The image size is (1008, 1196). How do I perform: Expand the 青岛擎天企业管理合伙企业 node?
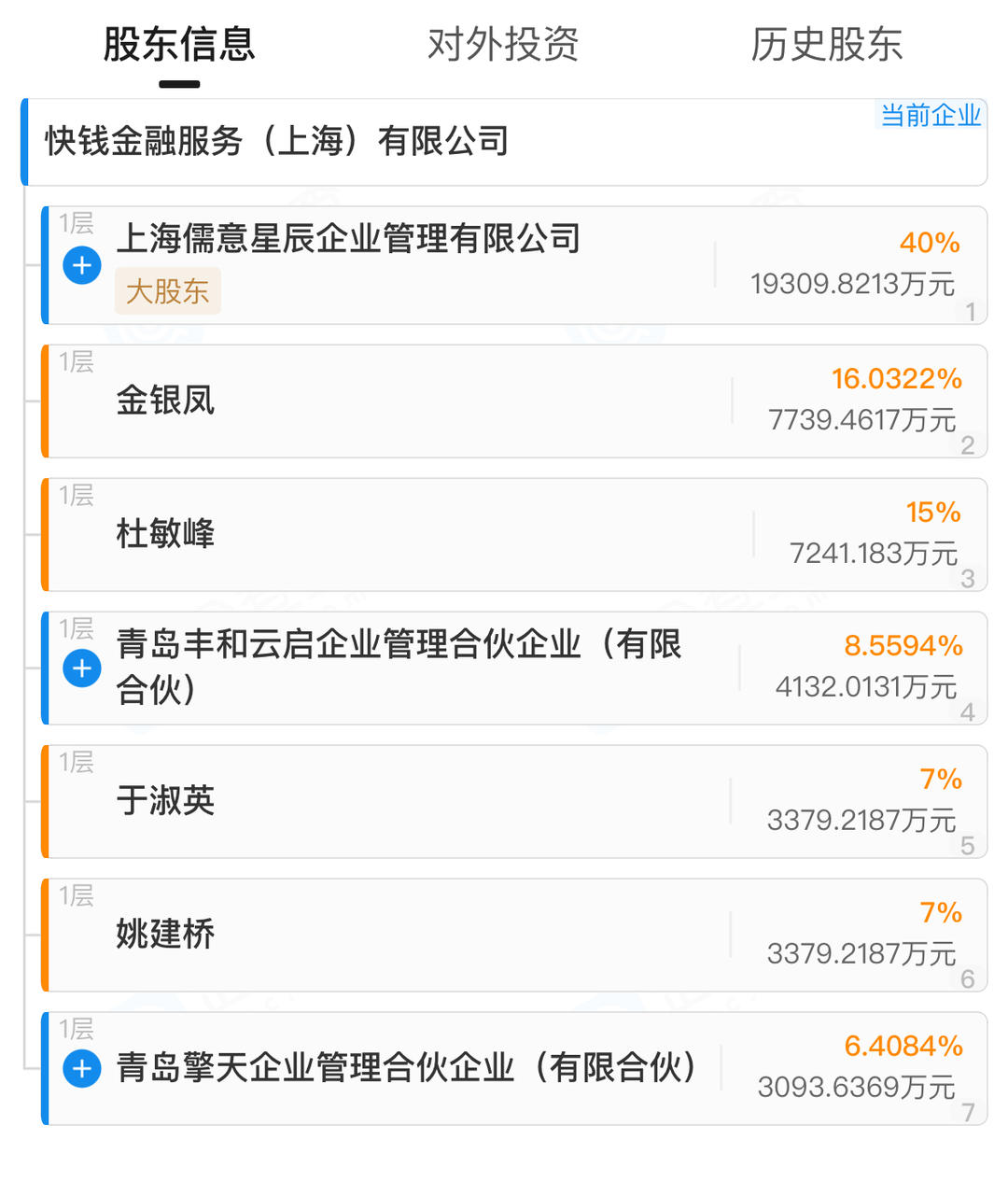point(82,1069)
